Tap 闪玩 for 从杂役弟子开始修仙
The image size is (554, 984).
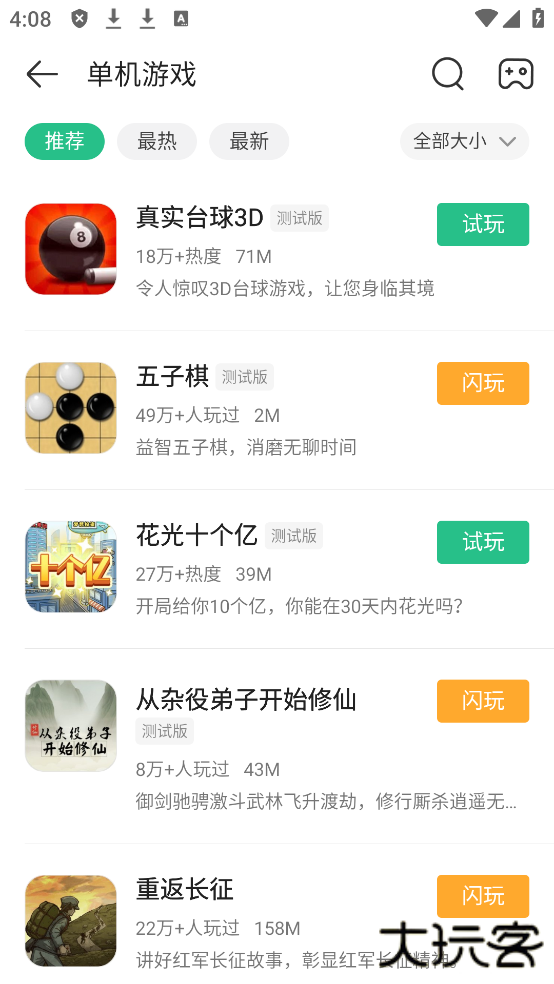pos(483,700)
